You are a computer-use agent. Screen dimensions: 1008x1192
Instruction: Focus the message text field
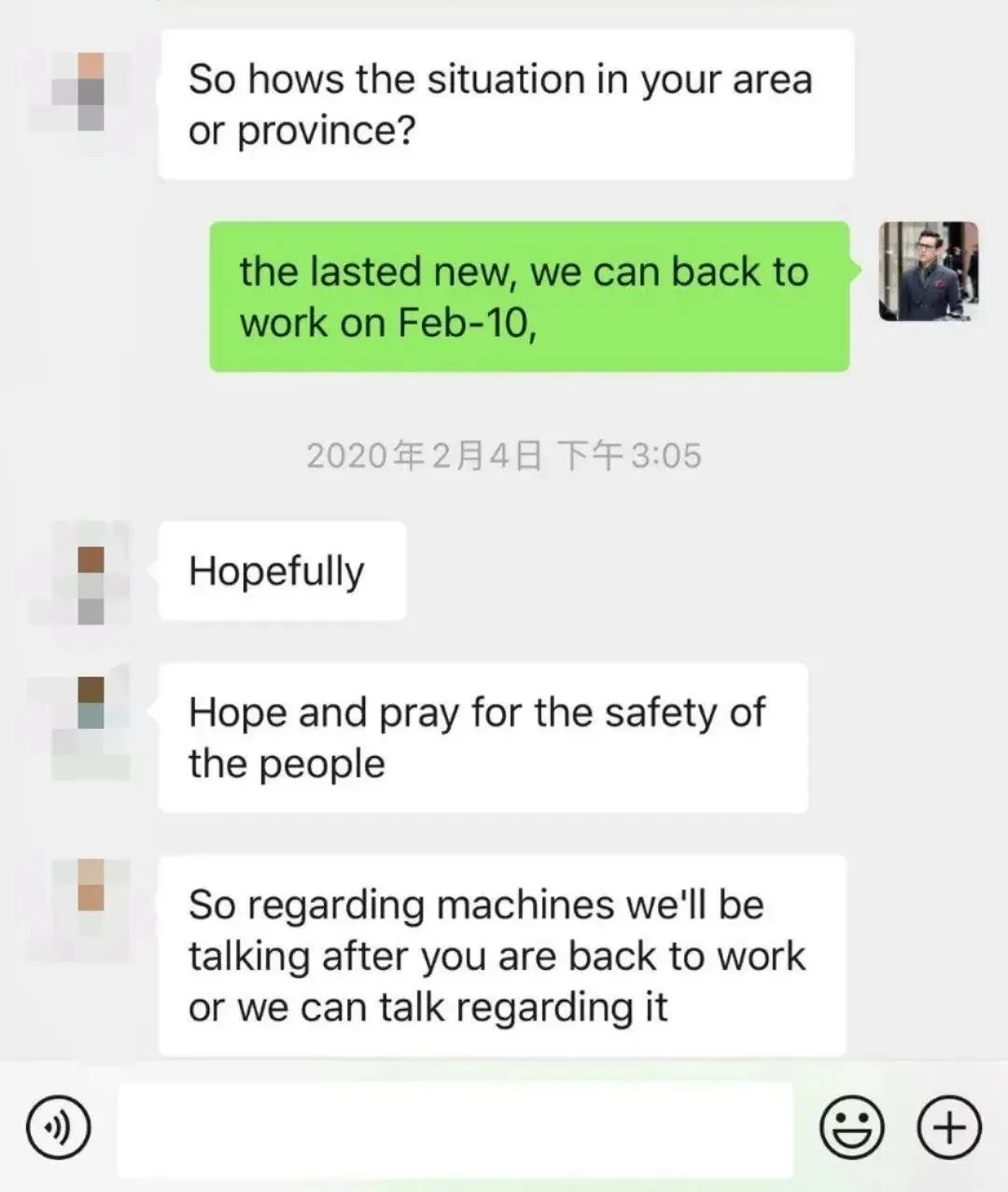coord(455,1129)
